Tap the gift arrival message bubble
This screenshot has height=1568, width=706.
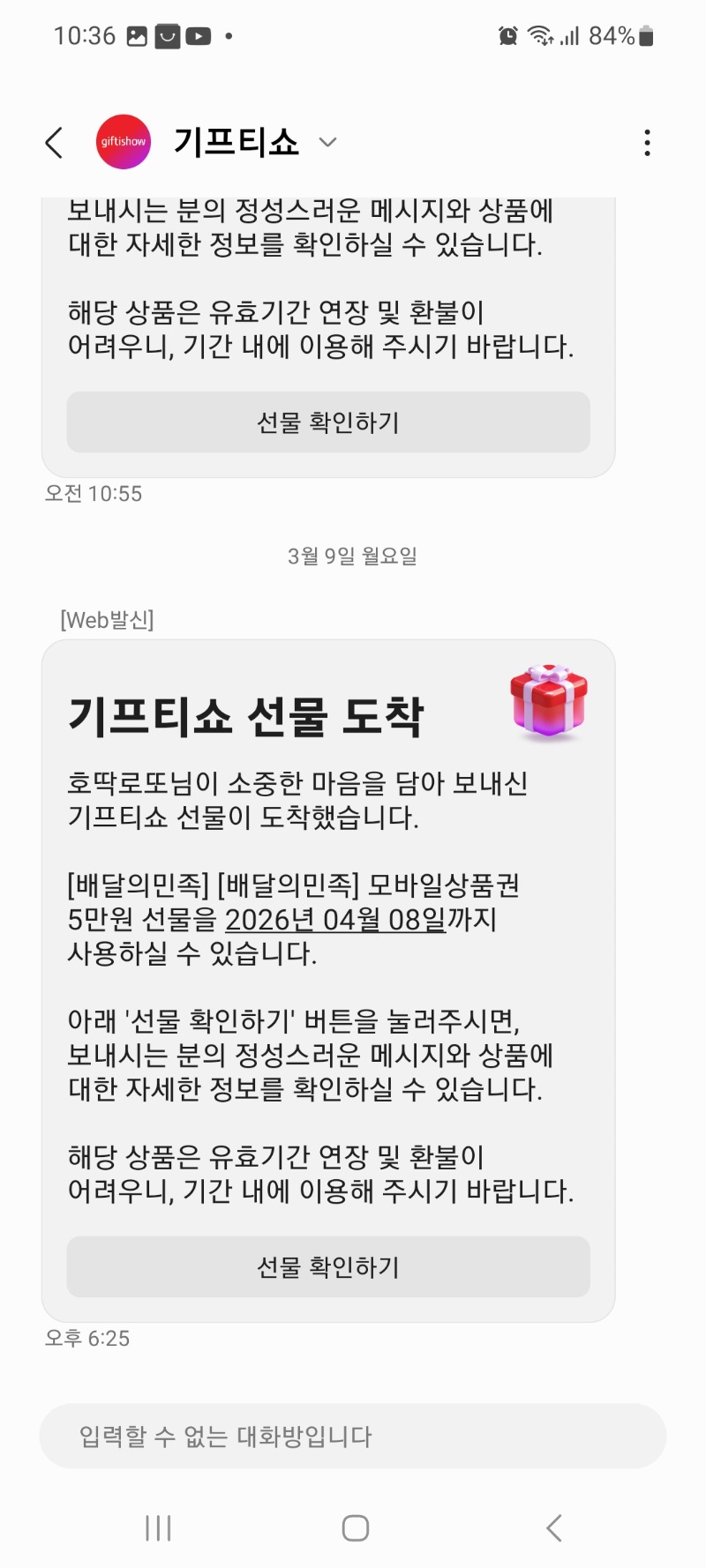(327, 979)
